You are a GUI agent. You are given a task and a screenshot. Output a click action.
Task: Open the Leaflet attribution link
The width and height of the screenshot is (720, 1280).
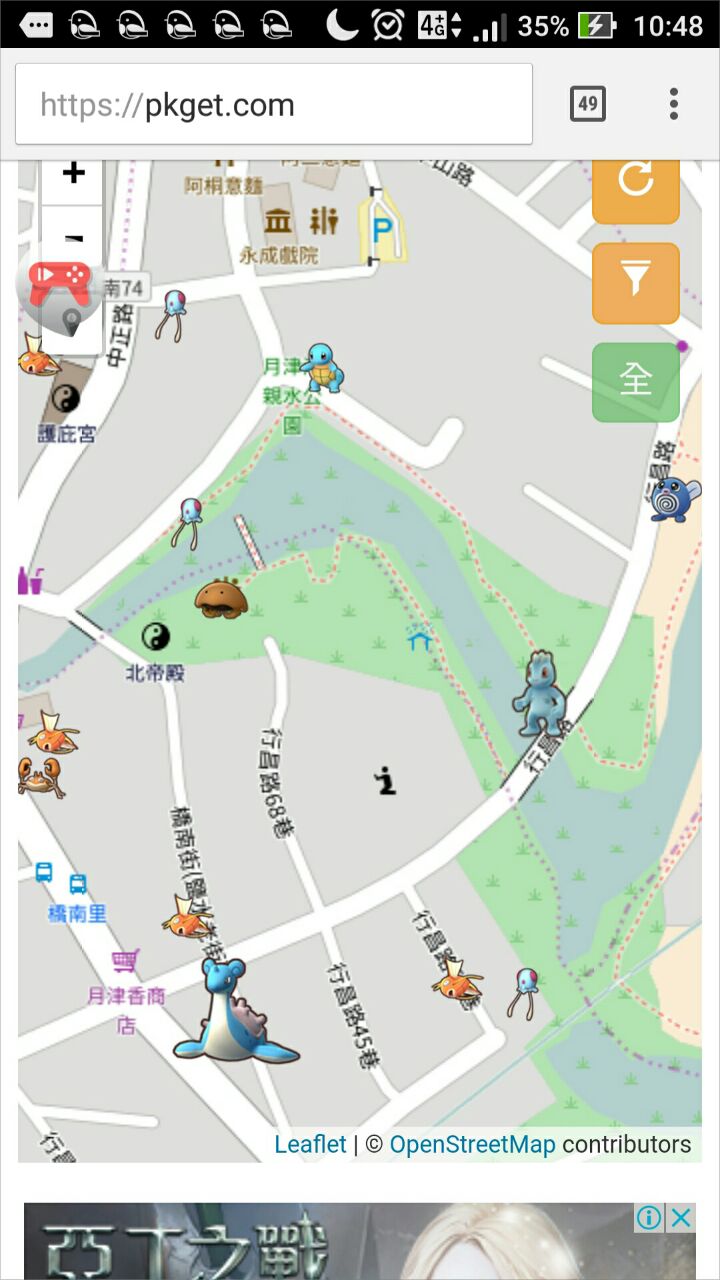tap(310, 1144)
